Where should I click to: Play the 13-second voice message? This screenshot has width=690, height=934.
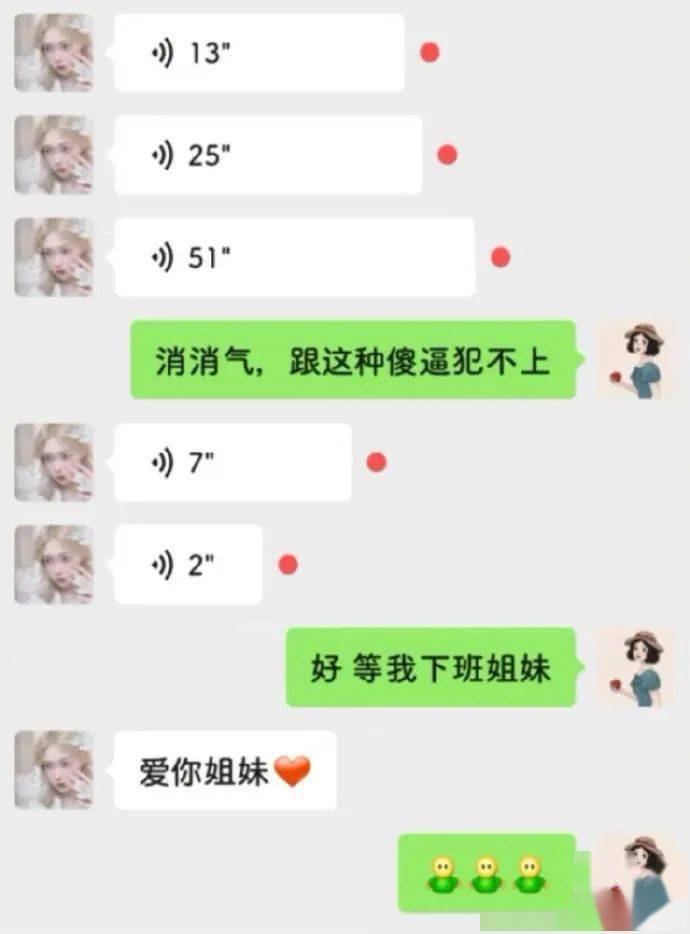260,53
